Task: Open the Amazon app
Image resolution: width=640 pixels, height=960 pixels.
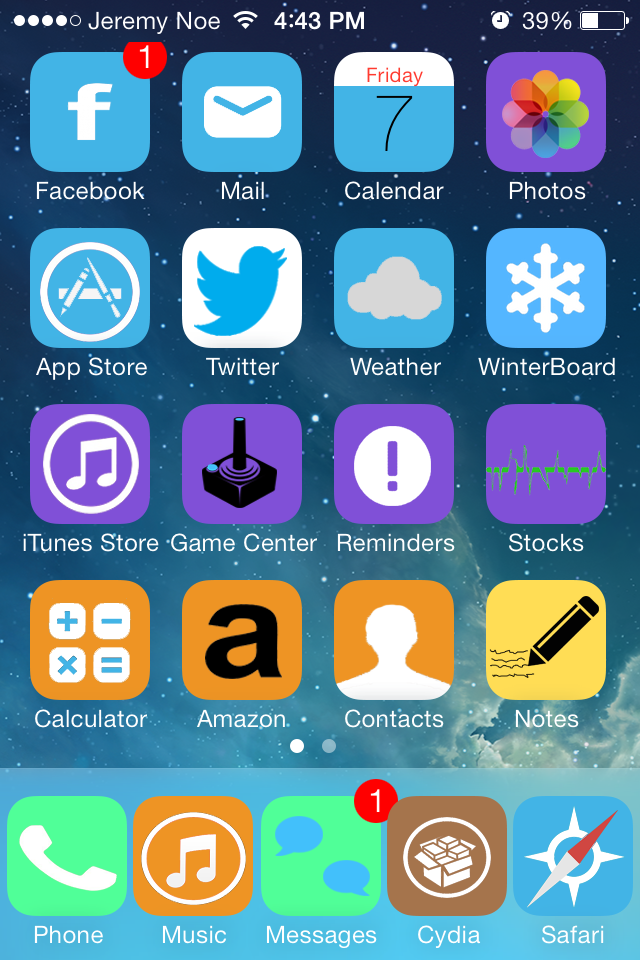Action: (242, 640)
